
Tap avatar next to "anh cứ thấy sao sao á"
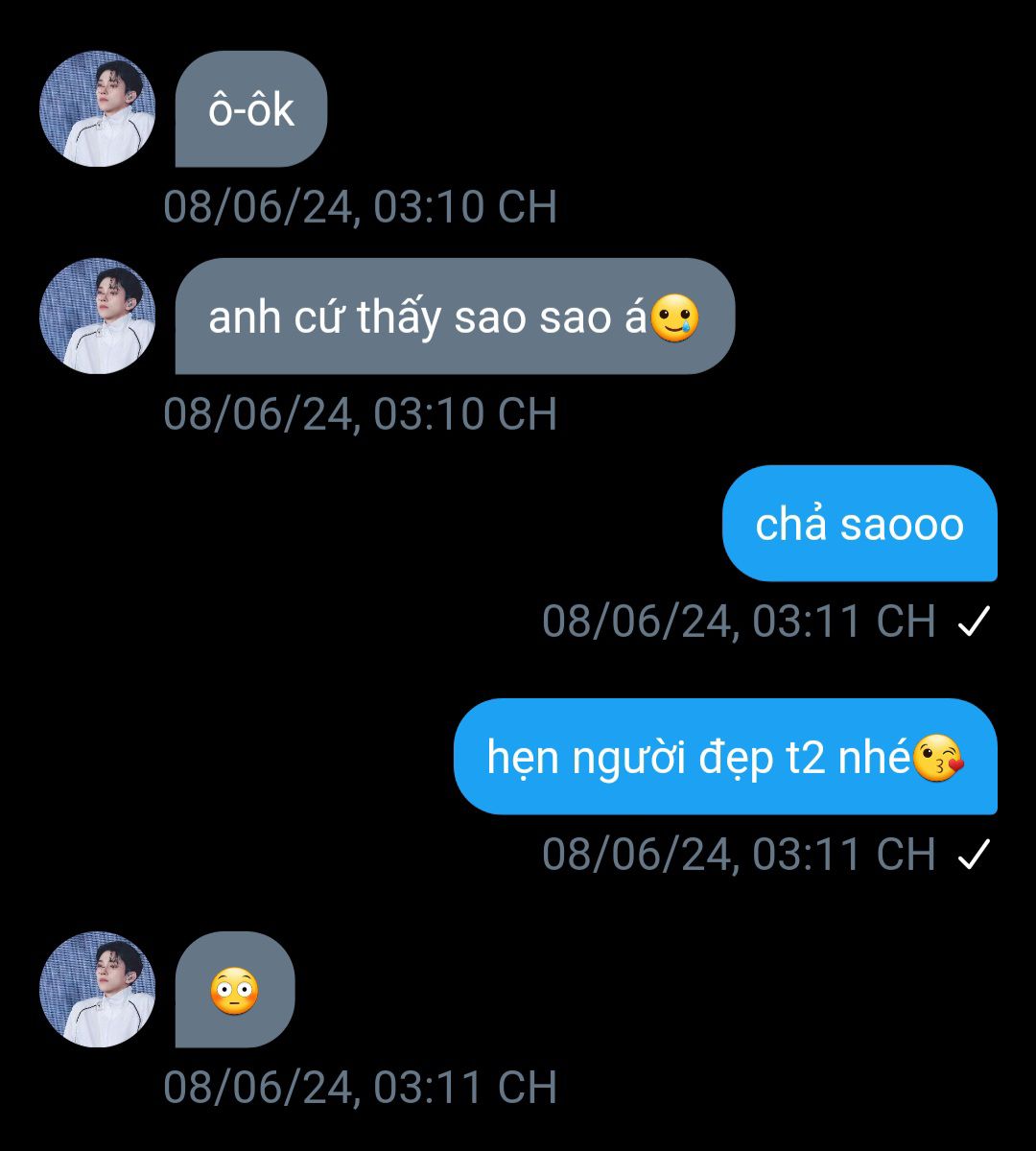click(x=97, y=316)
